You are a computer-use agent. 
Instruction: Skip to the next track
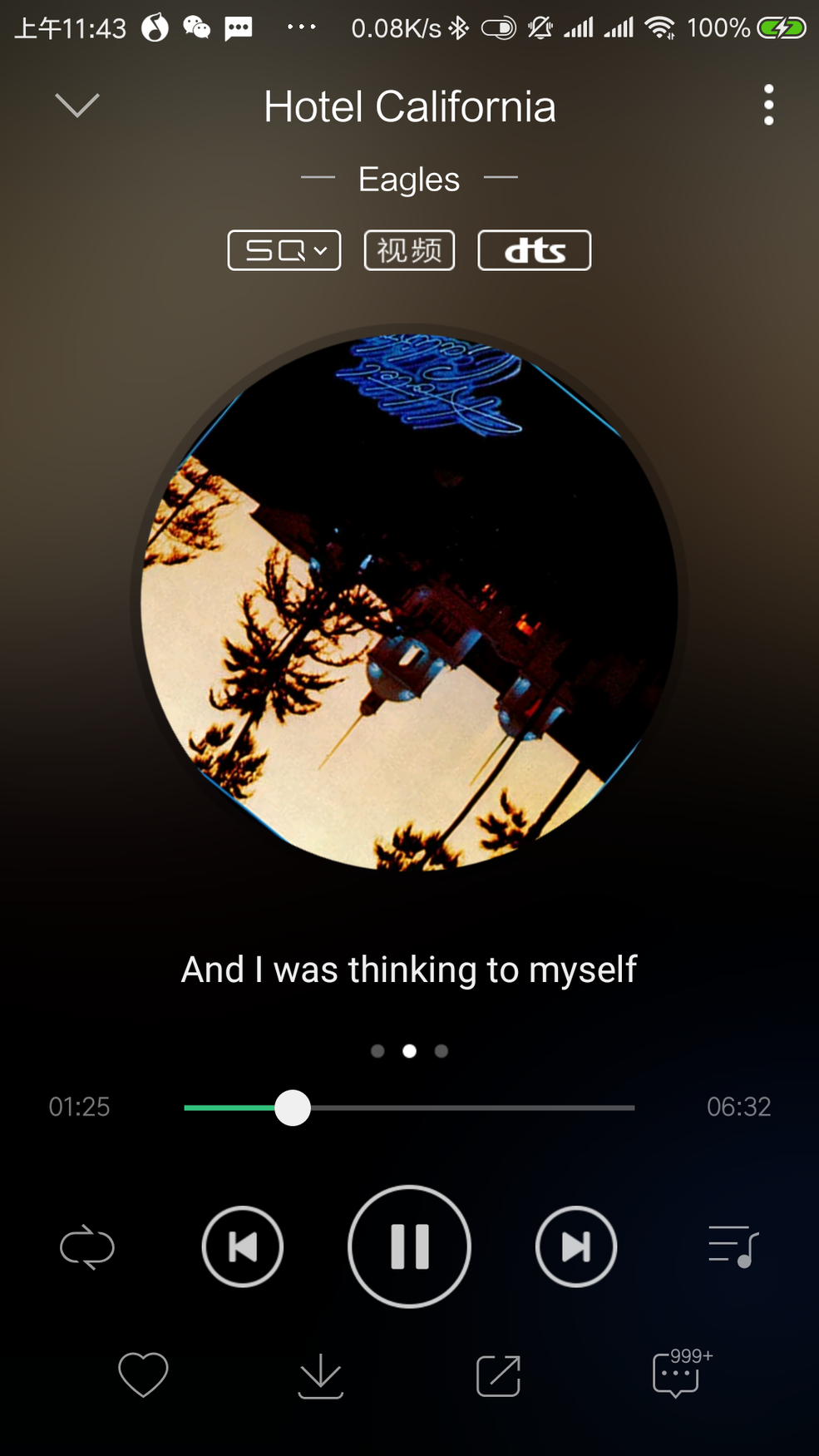(576, 1246)
